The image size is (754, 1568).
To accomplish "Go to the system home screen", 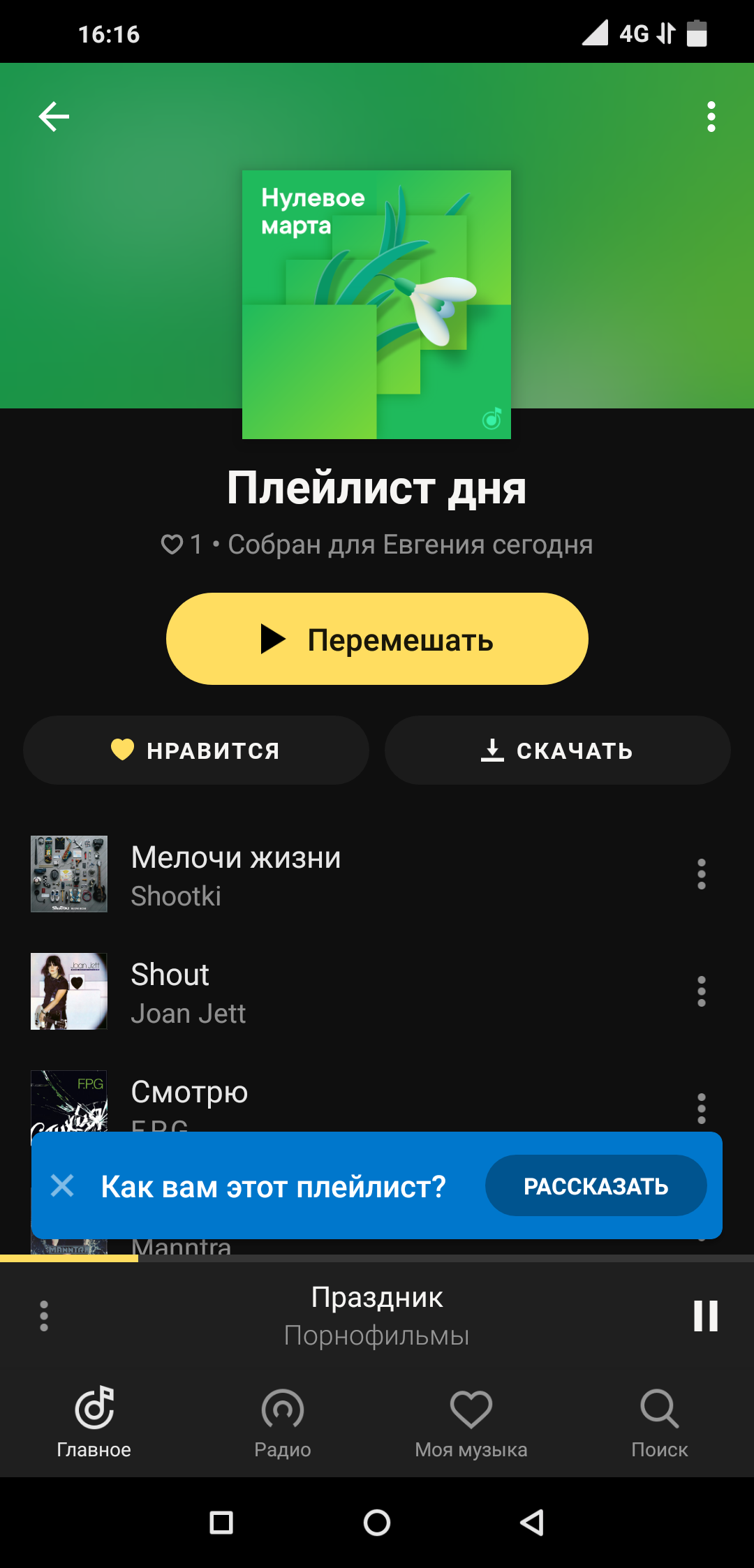I will [377, 1523].
